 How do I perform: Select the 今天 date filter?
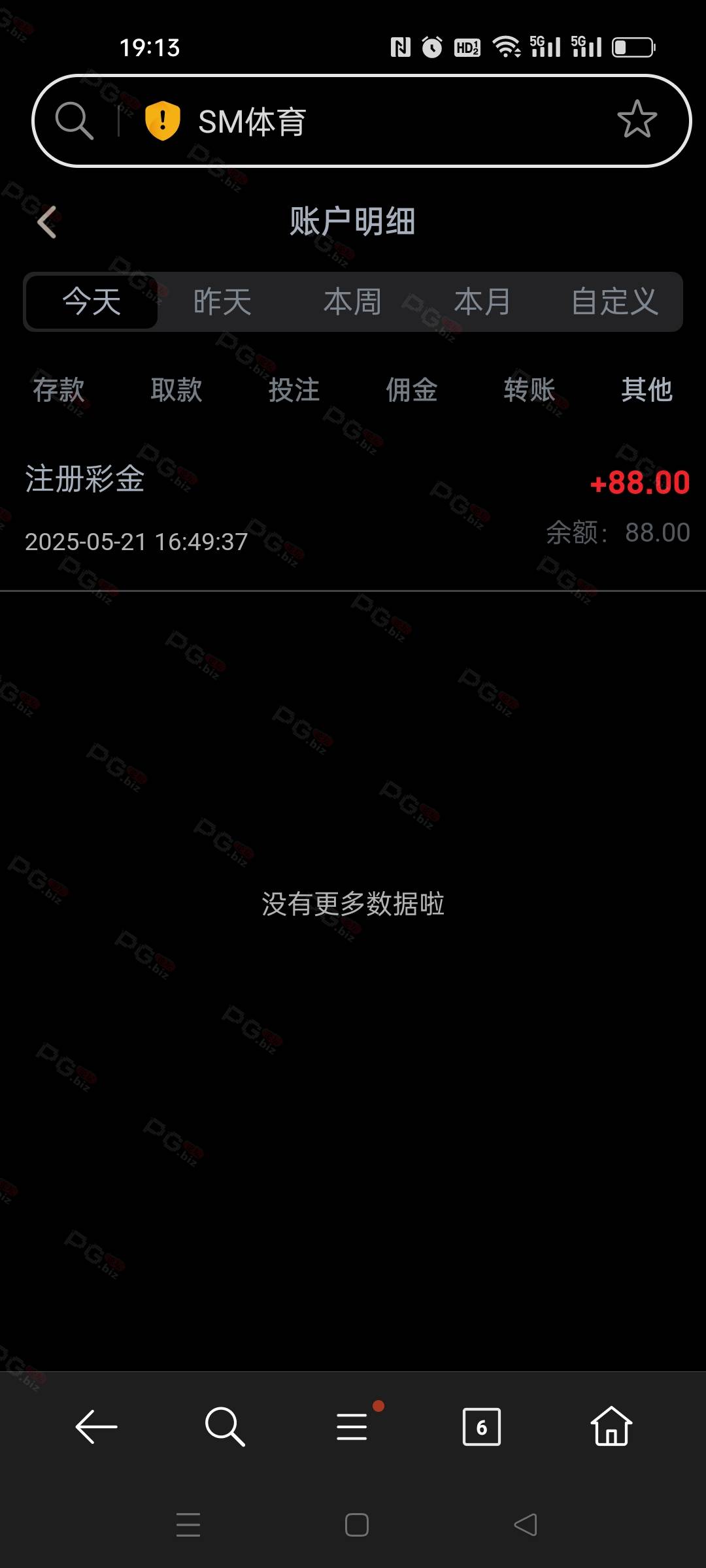(x=92, y=302)
